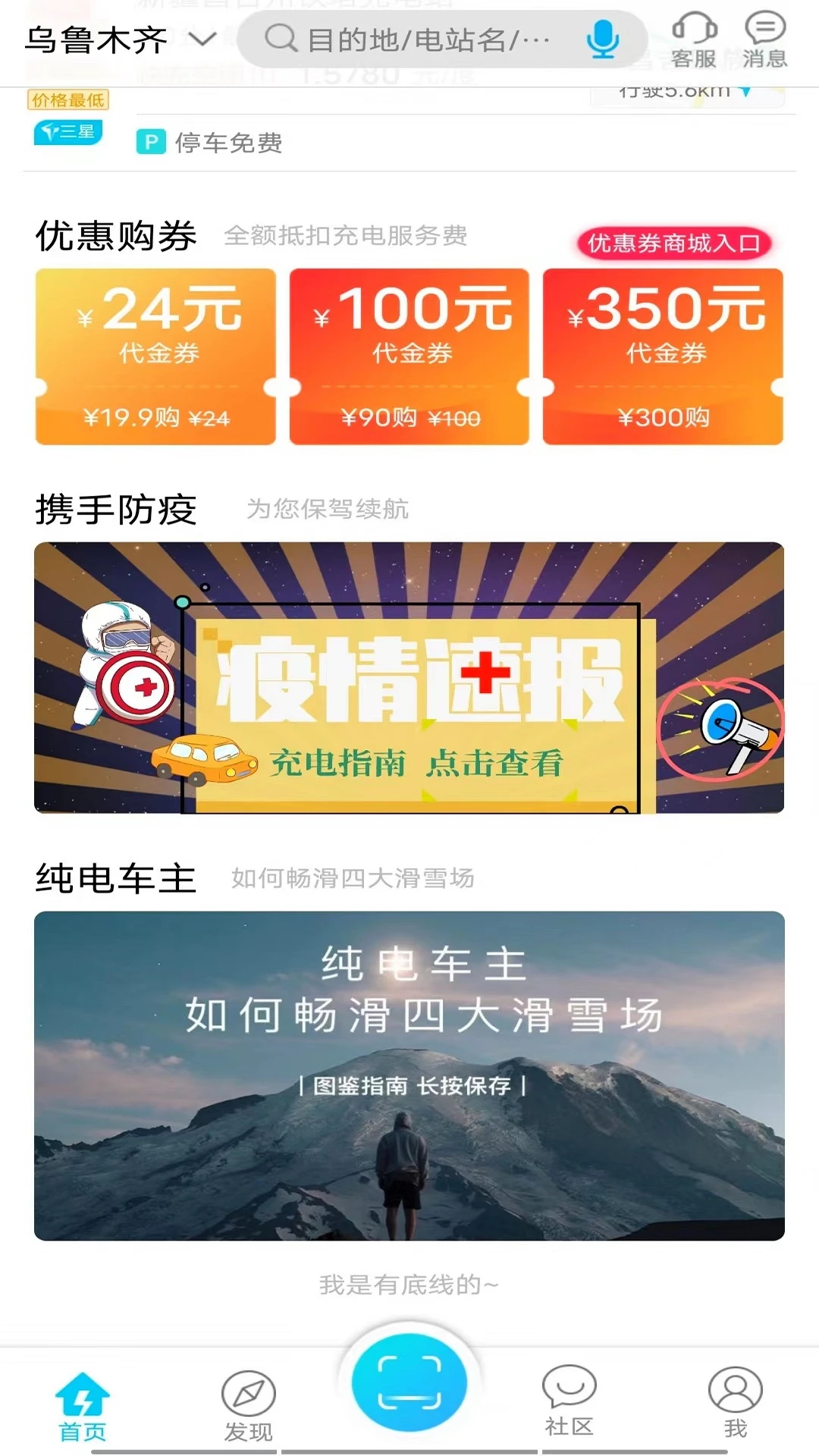The image size is (819, 1456).
Task: Start voice search with the microphone icon
Action: click(603, 39)
